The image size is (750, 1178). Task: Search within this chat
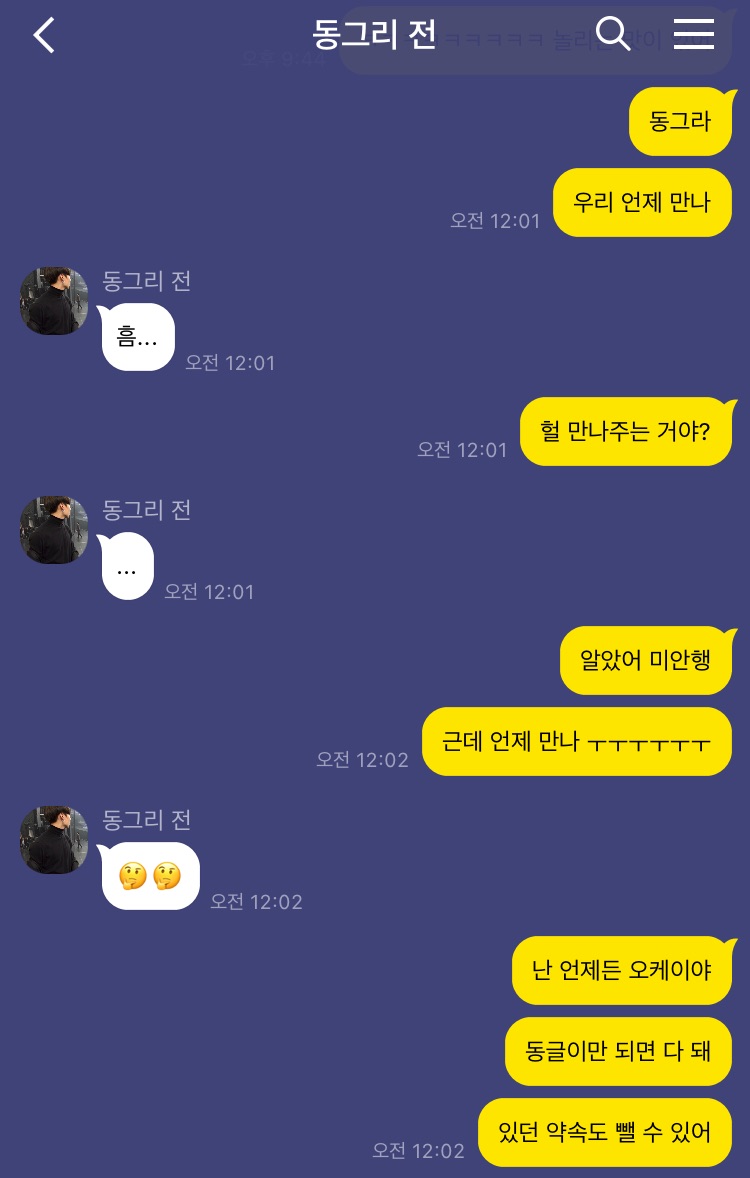(x=613, y=35)
